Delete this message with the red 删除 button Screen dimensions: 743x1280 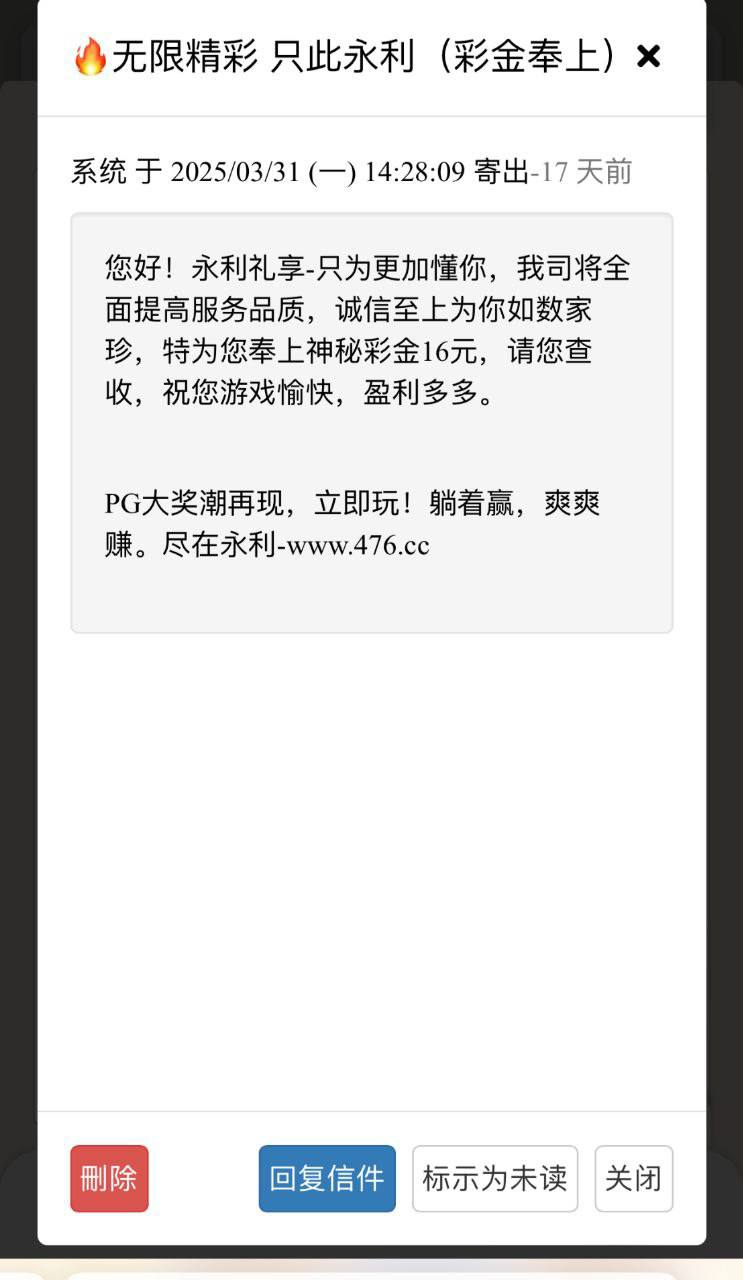109,1178
